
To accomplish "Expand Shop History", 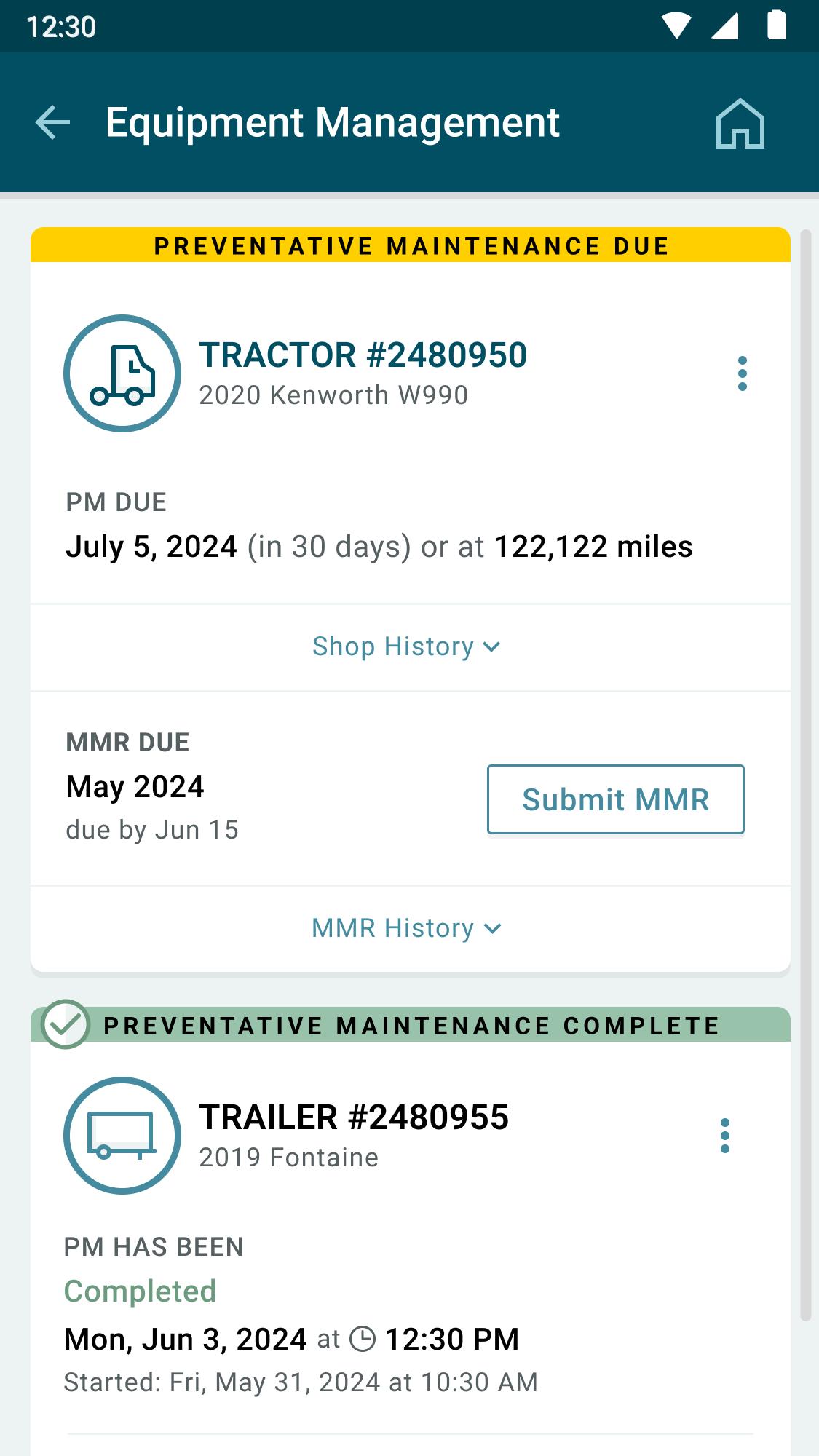I will pyautogui.click(x=406, y=646).
